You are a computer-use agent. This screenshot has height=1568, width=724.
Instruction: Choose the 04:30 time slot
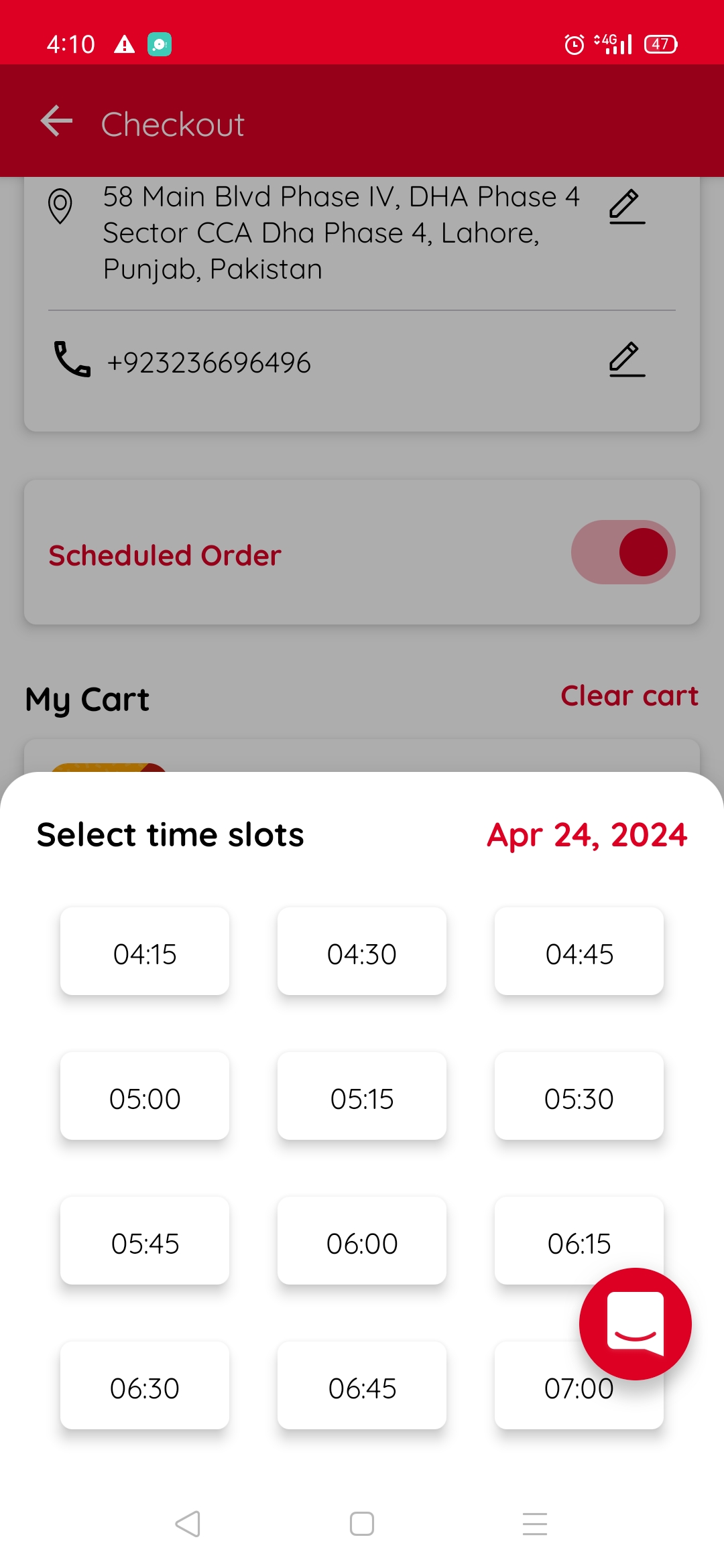(x=362, y=951)
